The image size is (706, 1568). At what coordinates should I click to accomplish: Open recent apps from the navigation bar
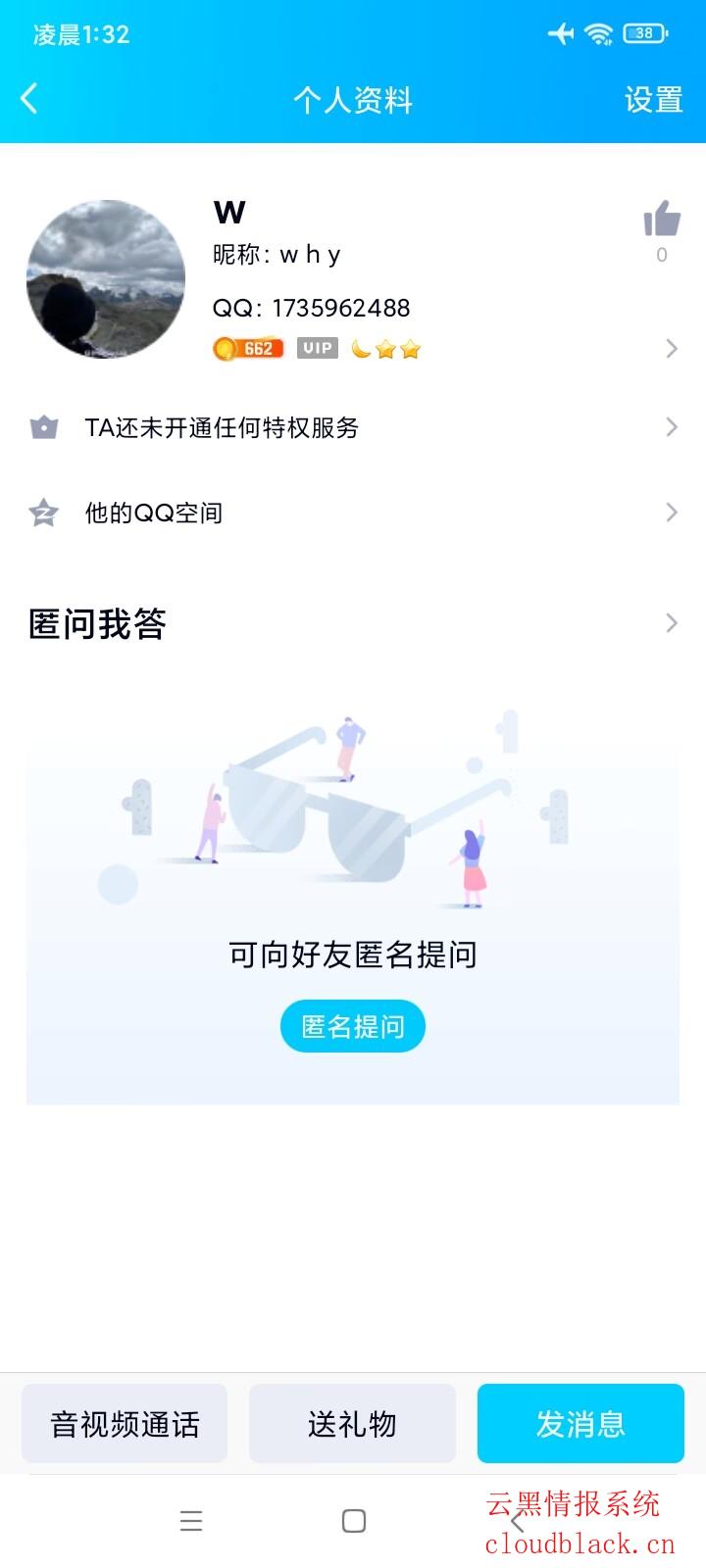(191, 1521)
